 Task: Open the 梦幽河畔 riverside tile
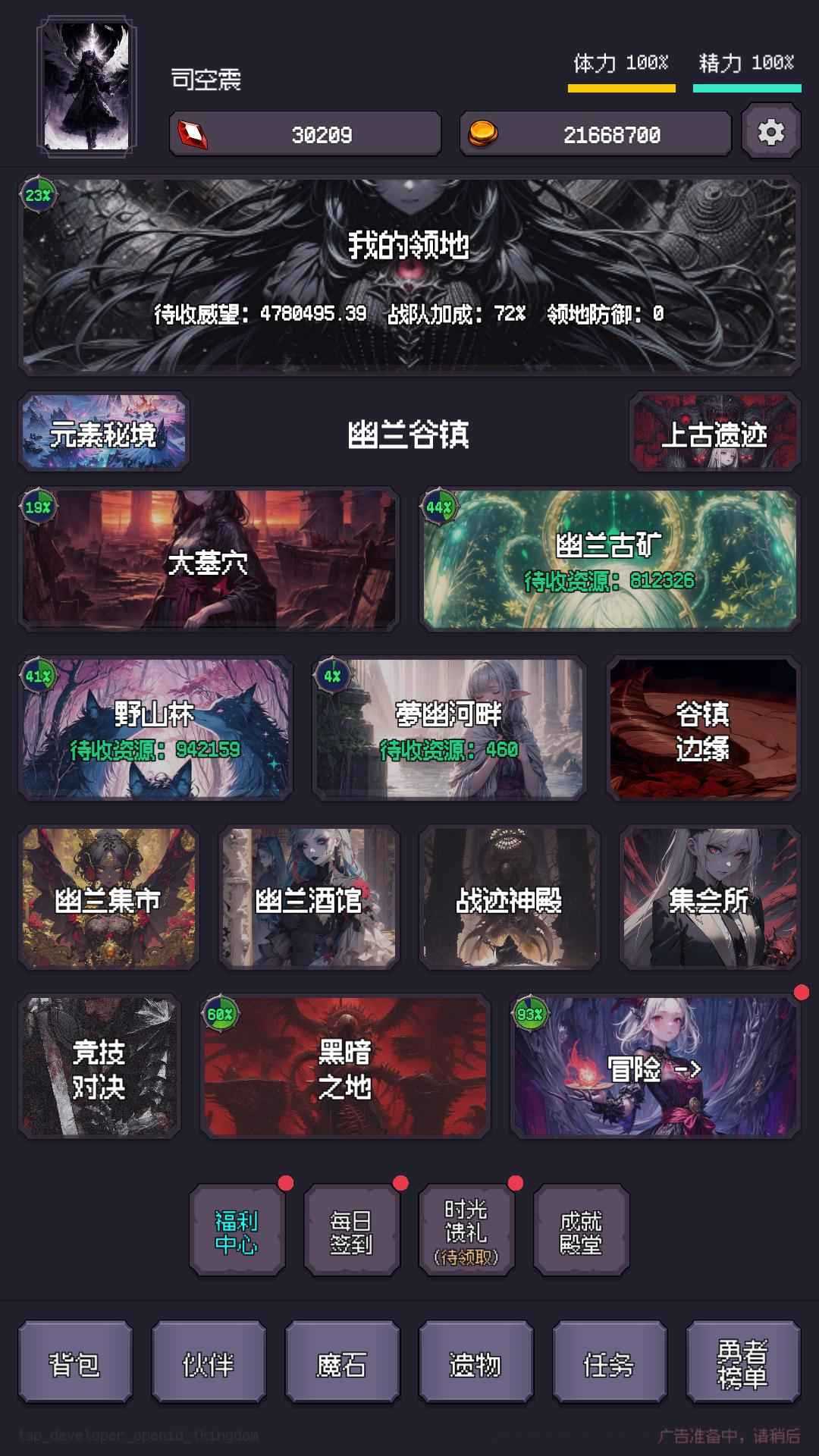click(x=449, y=729)
